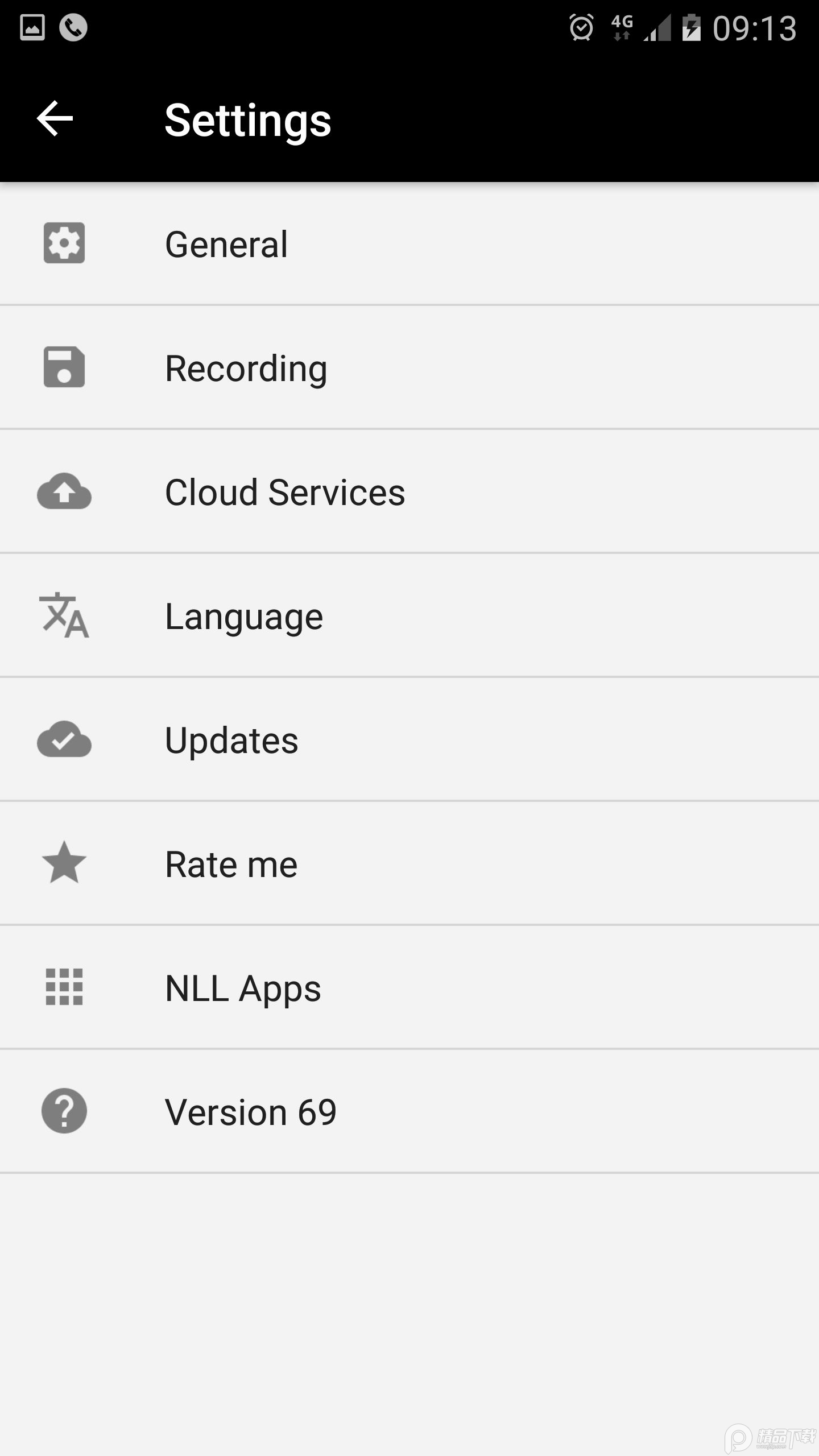This screenshot has width=819, height=1456.
Task: Tap the NLL Apps grid icon
Action: [64, 987]
